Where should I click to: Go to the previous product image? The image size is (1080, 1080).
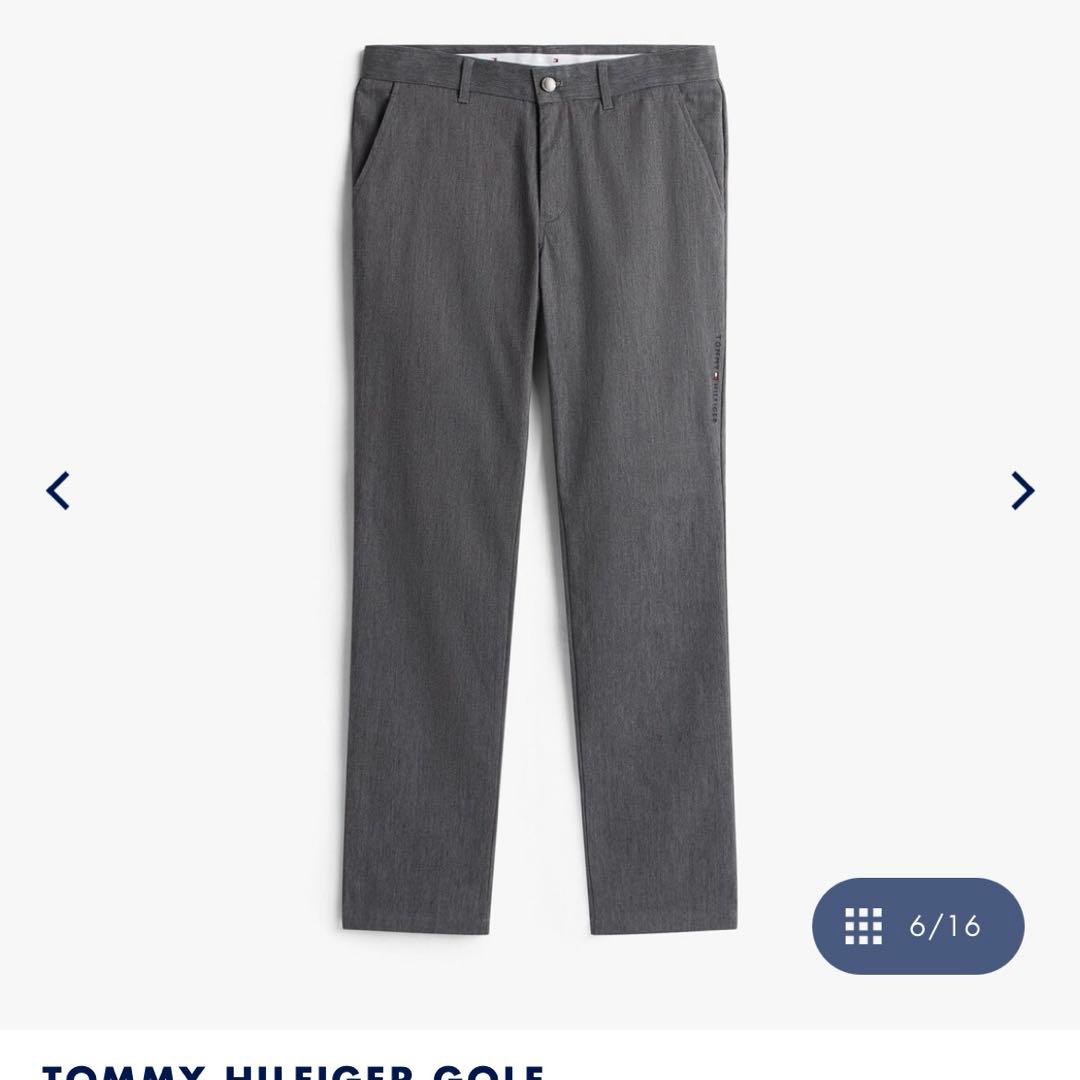pos(59,490)
